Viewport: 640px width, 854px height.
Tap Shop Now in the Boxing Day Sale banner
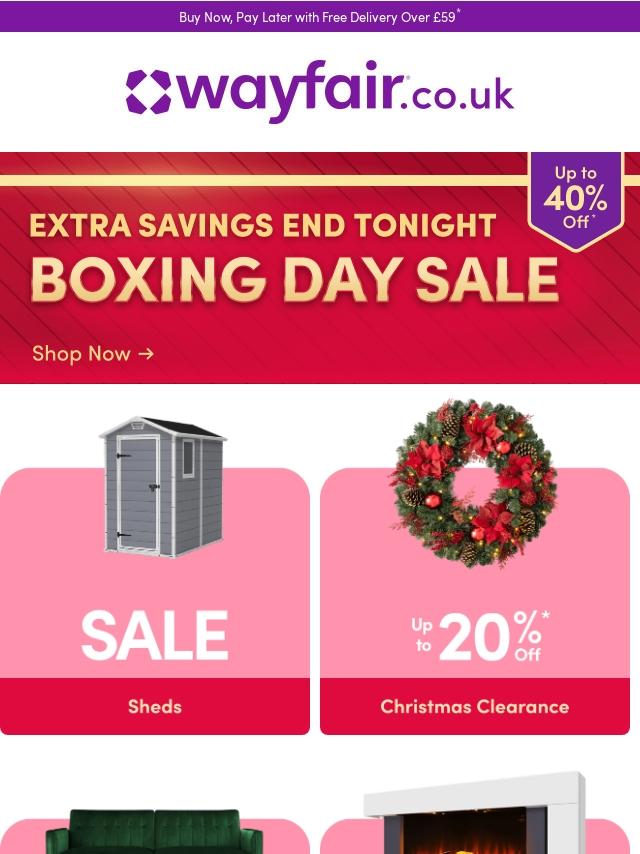point(93,353)
